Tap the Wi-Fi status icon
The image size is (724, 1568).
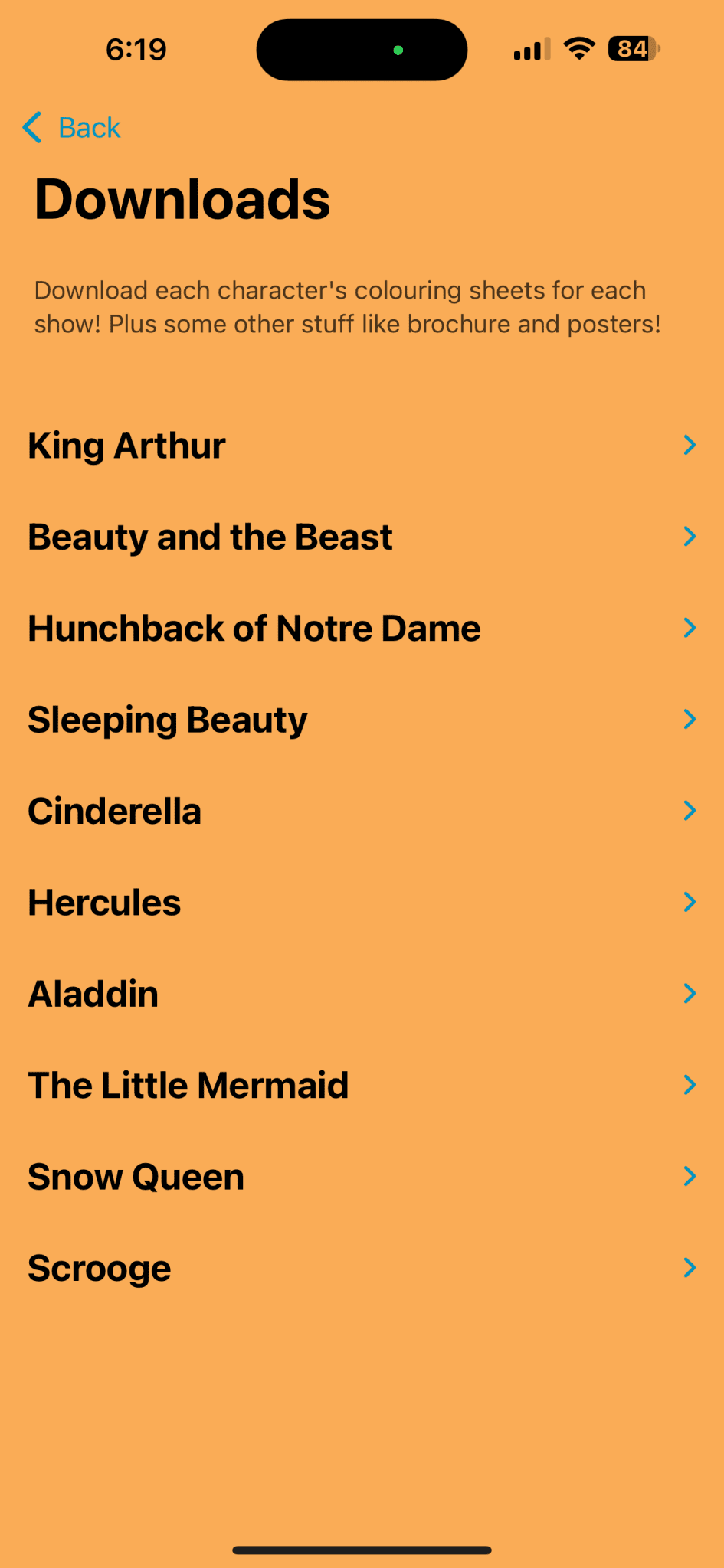579,48
